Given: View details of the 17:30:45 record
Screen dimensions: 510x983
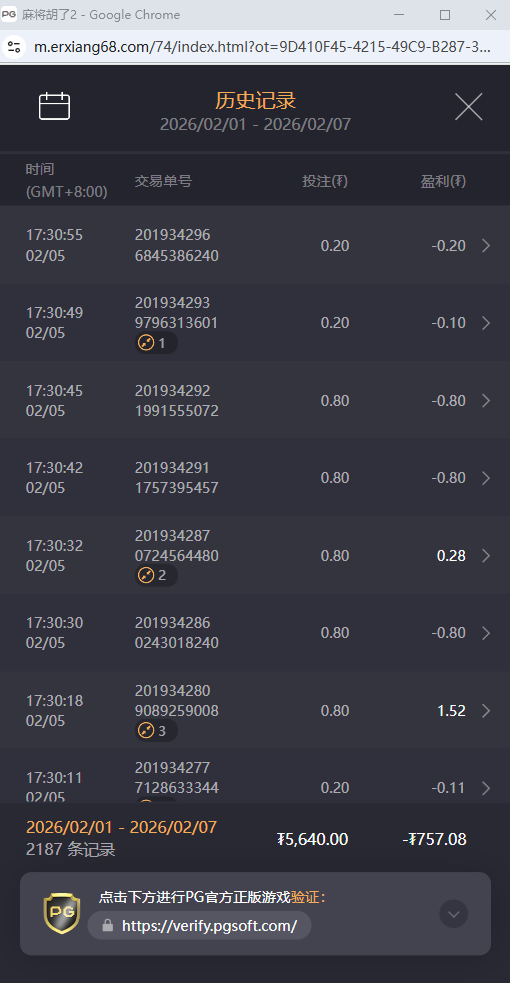Looking at the screenshot, I should pos(255,401).
